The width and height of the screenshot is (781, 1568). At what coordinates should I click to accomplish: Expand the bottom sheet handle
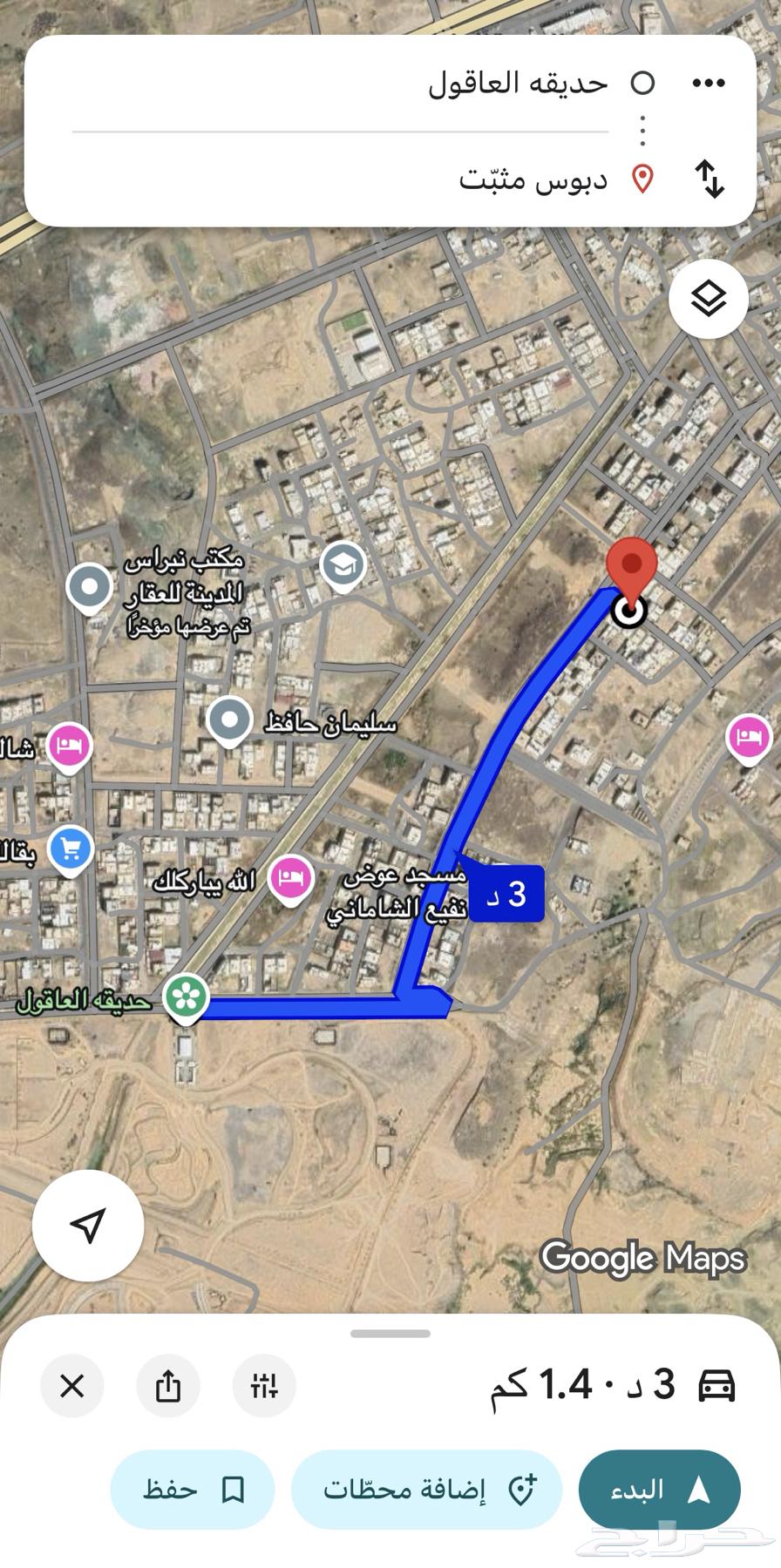(x=390, y=1334)
